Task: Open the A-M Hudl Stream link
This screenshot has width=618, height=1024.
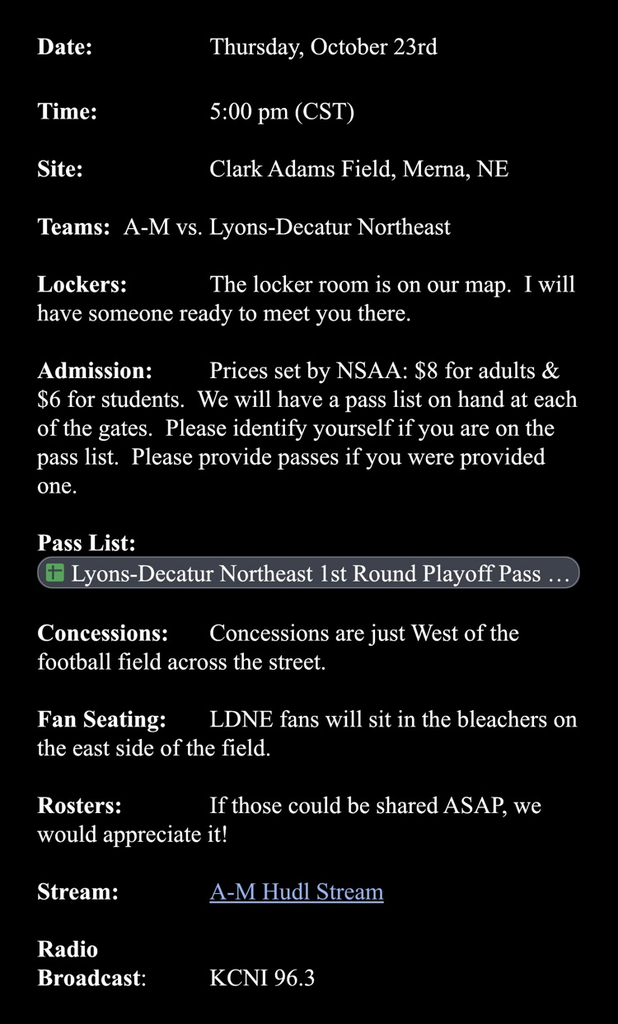Action: (296, 891)
